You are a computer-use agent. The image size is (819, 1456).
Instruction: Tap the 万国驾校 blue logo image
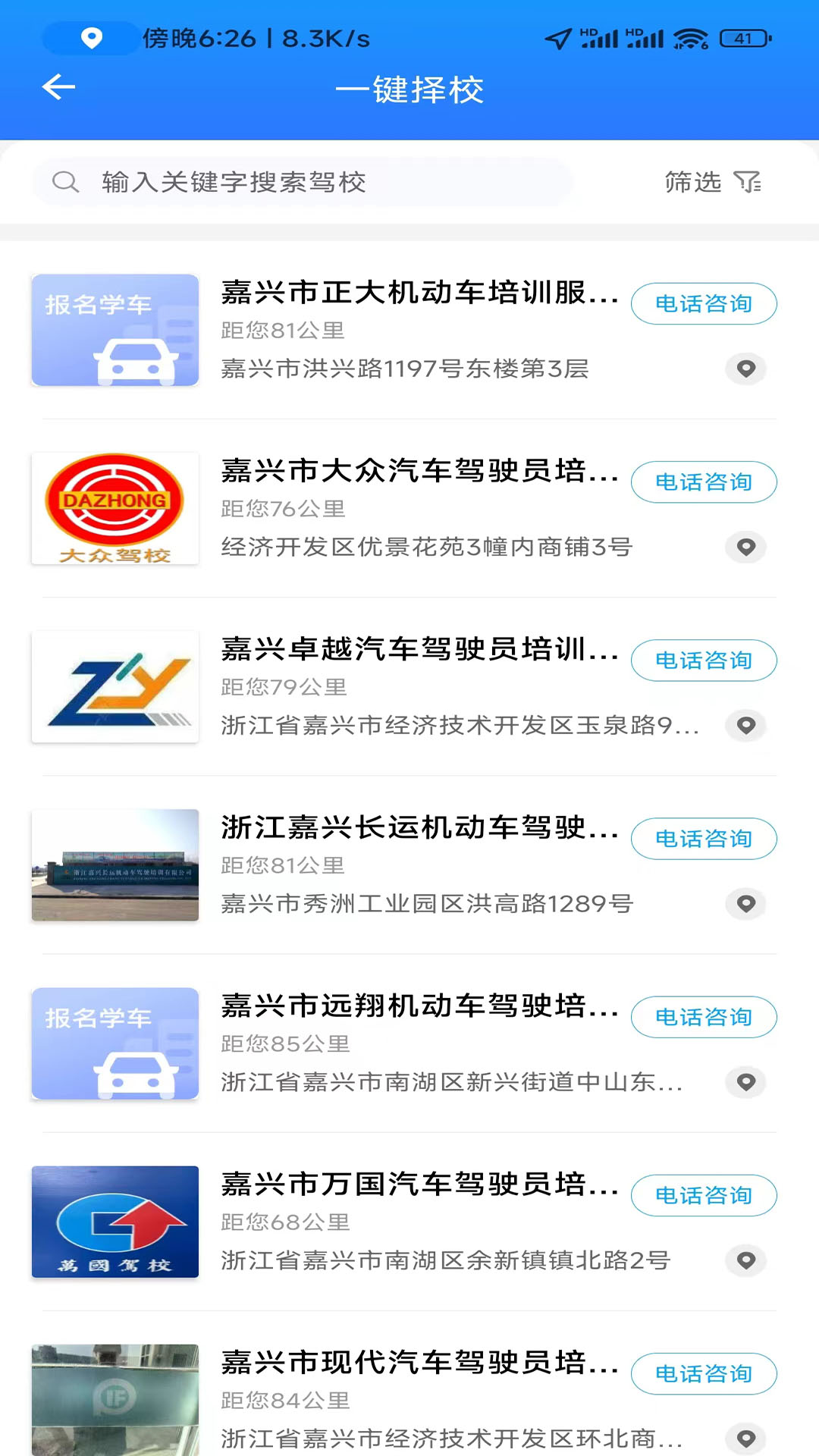[115, 1222]
